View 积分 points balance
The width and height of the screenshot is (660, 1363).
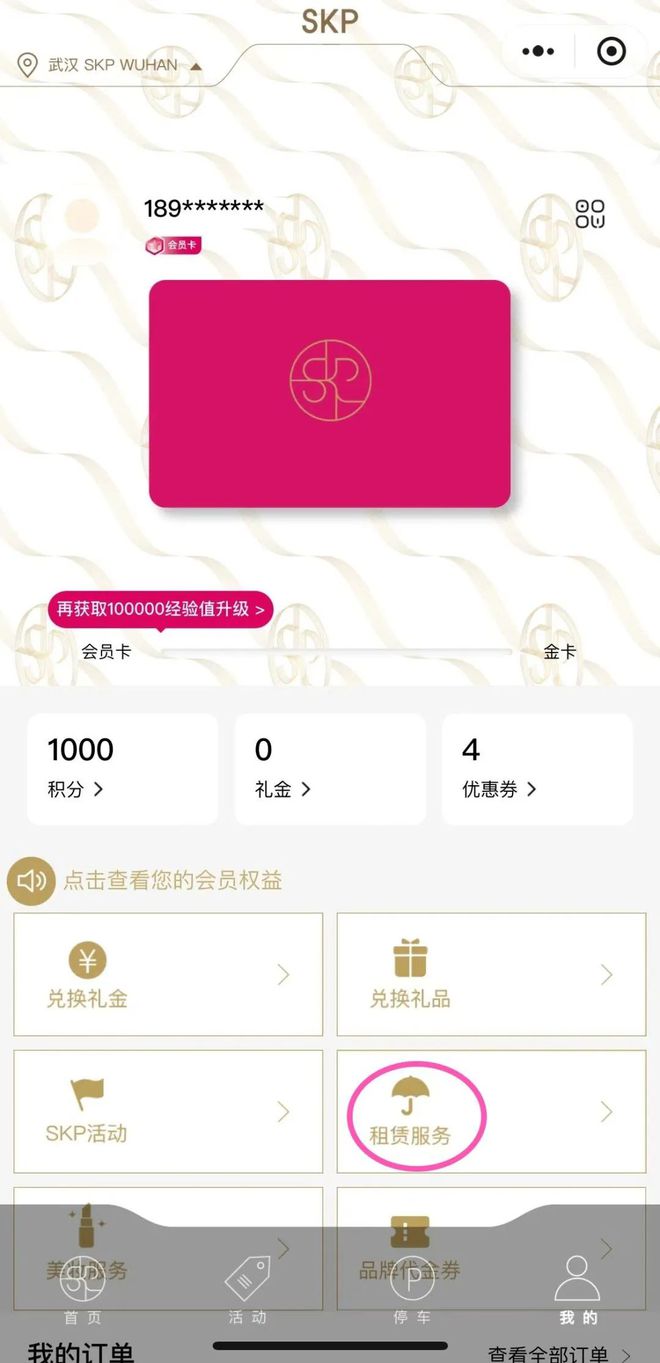[x=122, y=768]
